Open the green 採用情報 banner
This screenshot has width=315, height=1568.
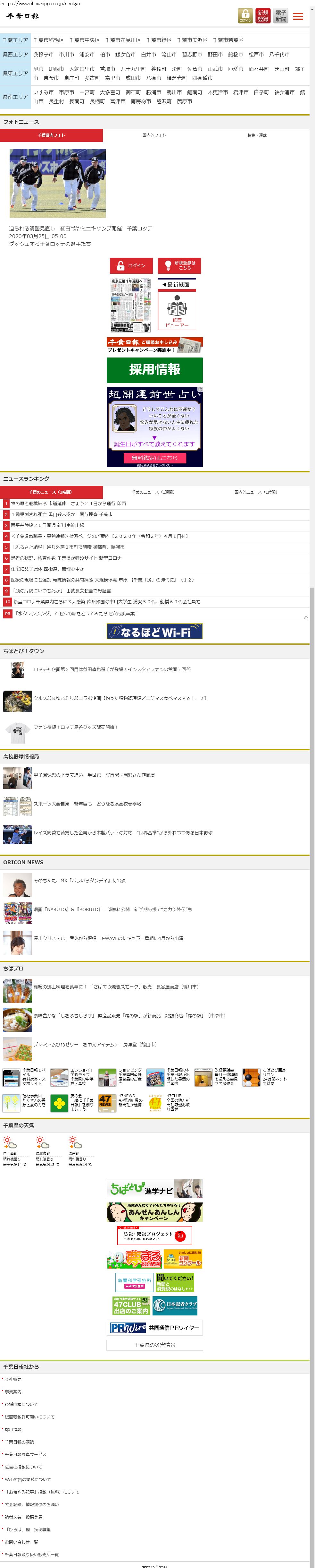[154, 369]
